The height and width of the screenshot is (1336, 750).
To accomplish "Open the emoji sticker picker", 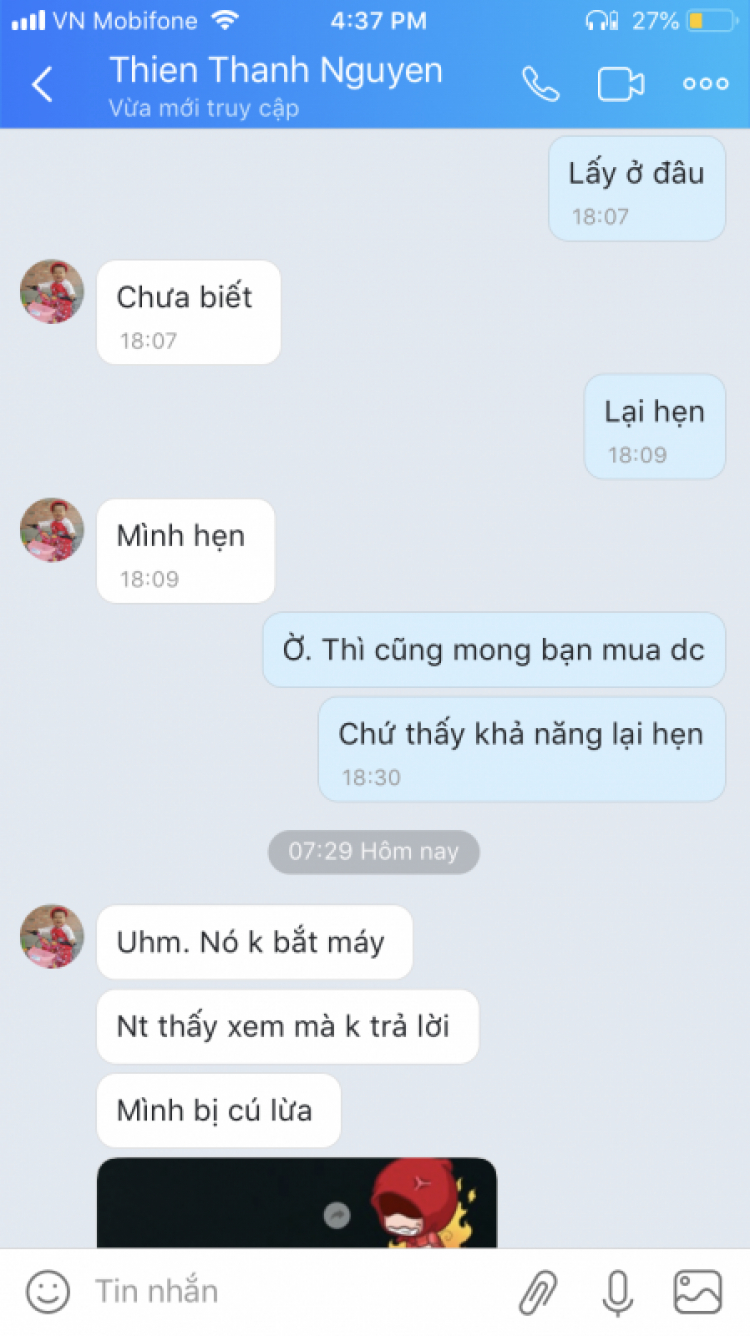I will [47, 1291].
